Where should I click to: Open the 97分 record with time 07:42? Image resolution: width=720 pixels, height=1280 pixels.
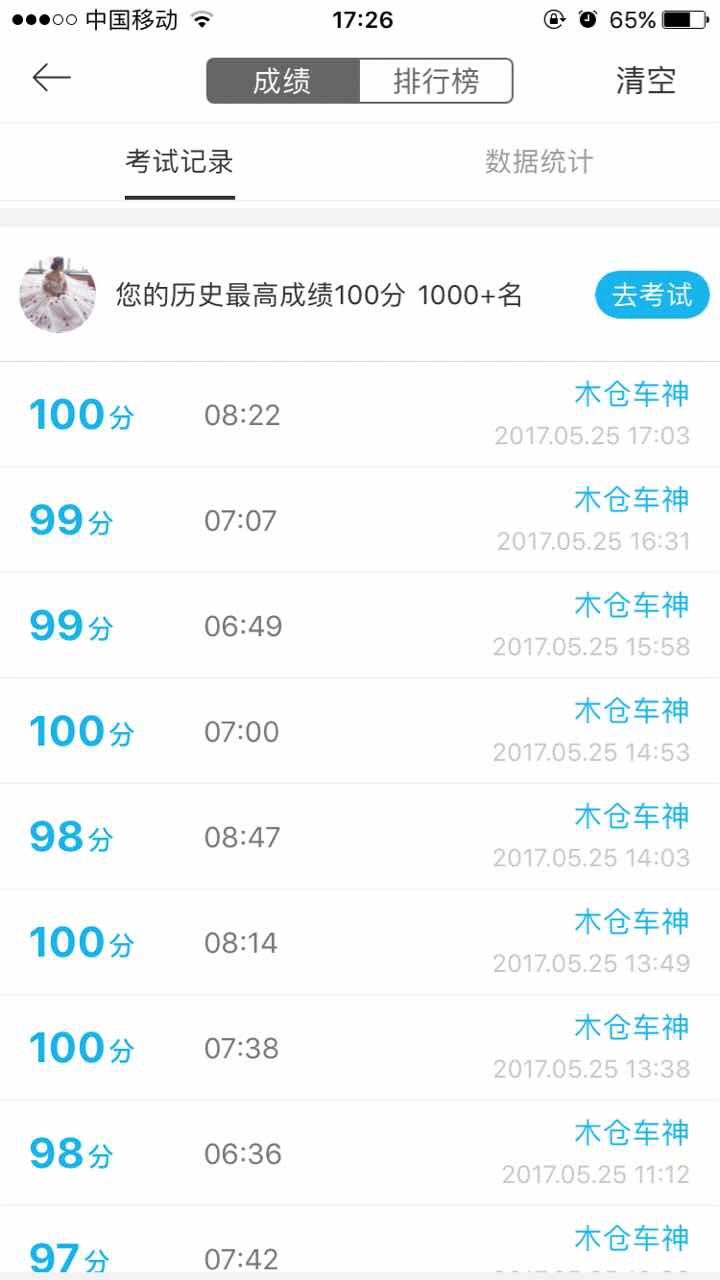click(360, 1243)
